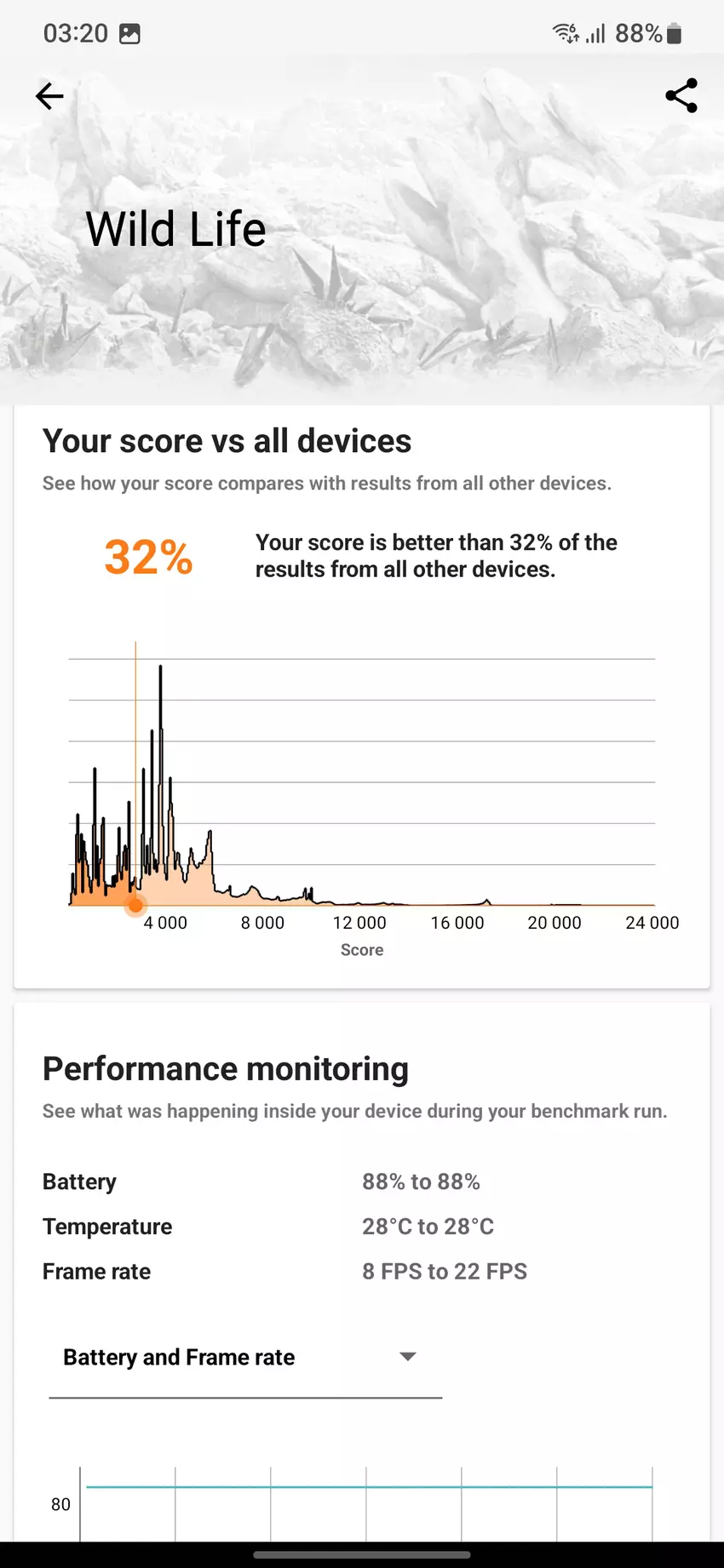The image size is (724, 1568).
Task: Go back using the top-left arrow
Action: [x=49, y=96]
